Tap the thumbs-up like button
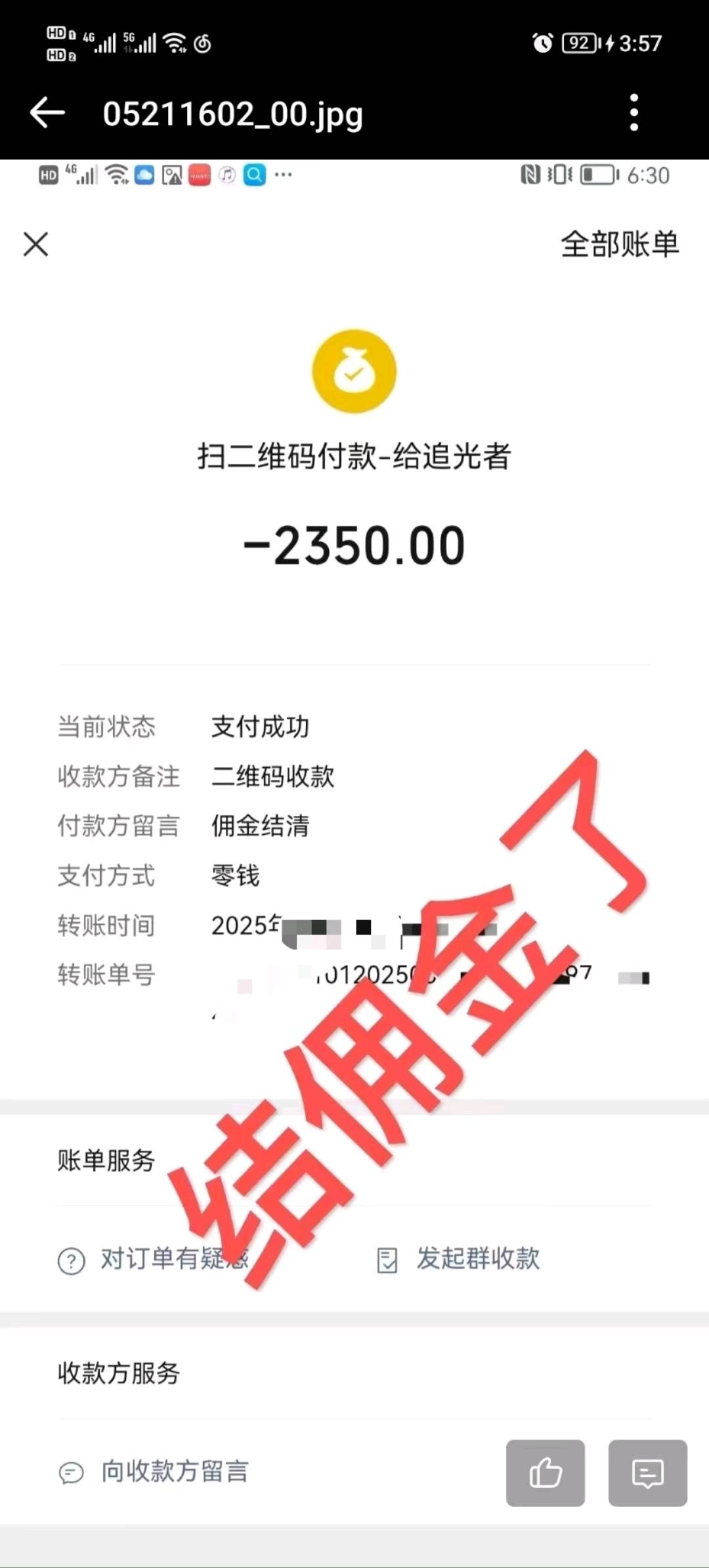 point(545,1473)
